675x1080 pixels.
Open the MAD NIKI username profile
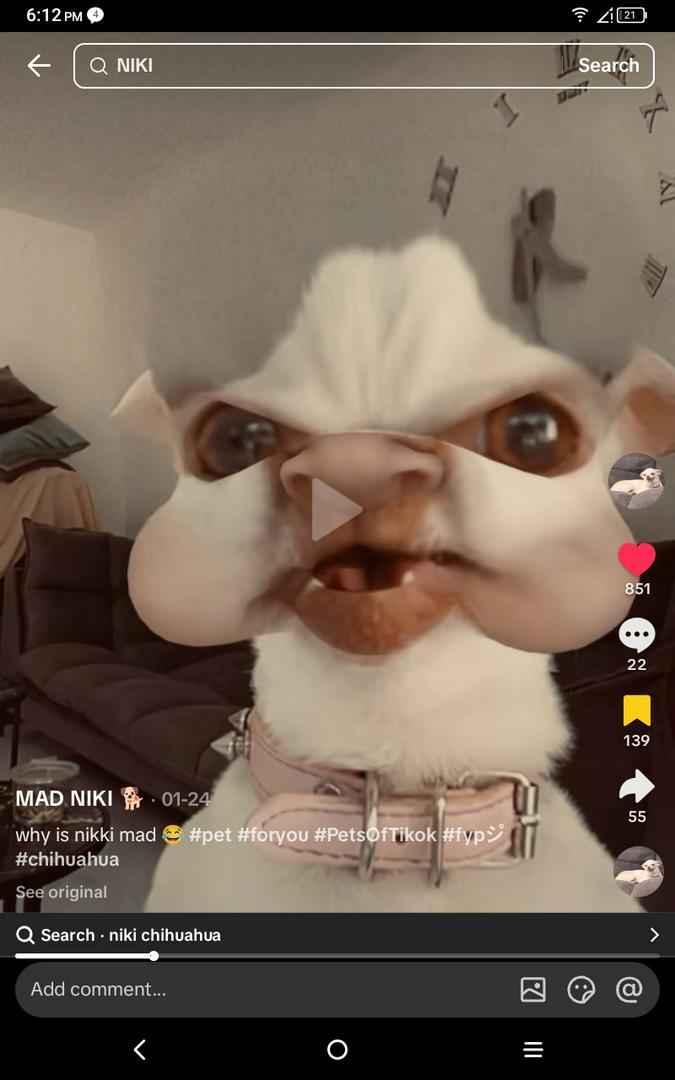click(x=64, y=798)
